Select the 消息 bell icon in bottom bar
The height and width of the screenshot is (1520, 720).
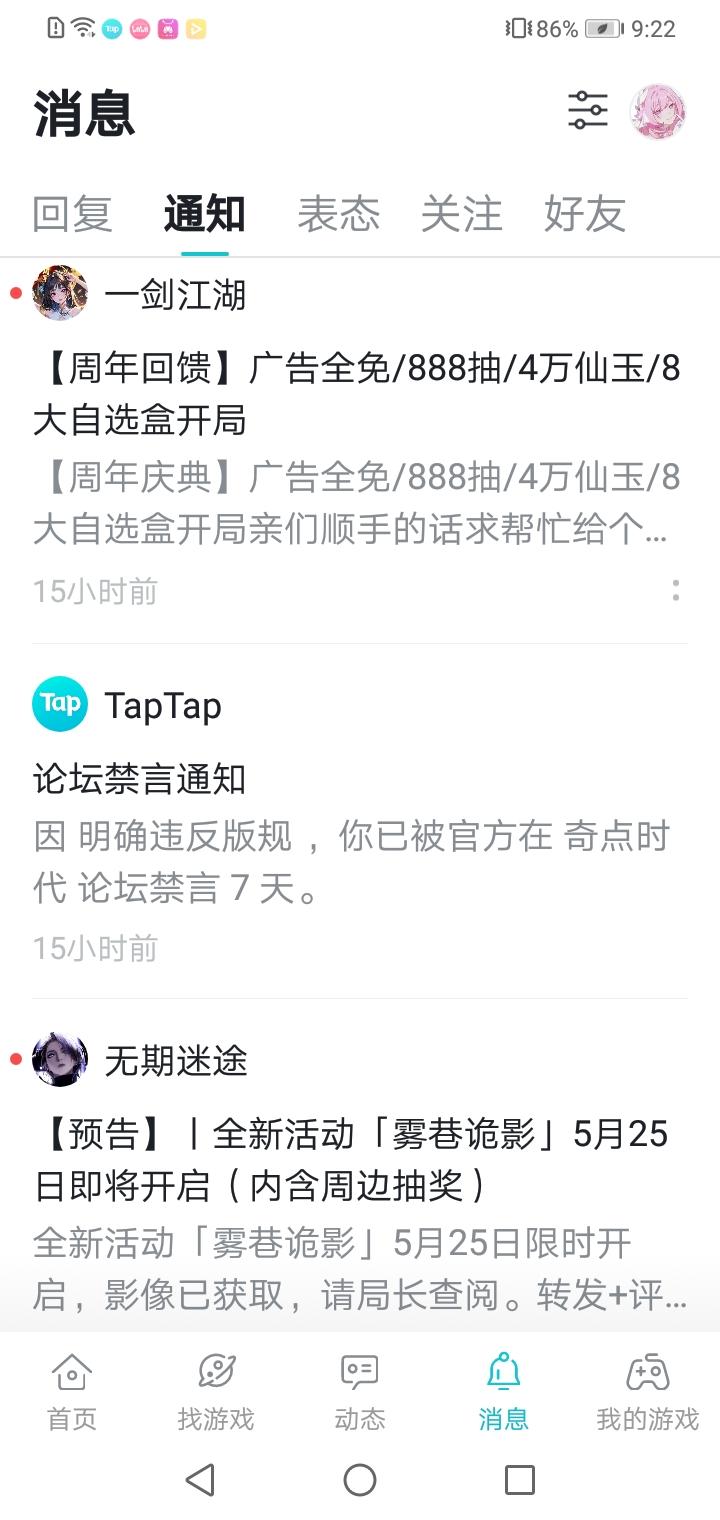504,1373
